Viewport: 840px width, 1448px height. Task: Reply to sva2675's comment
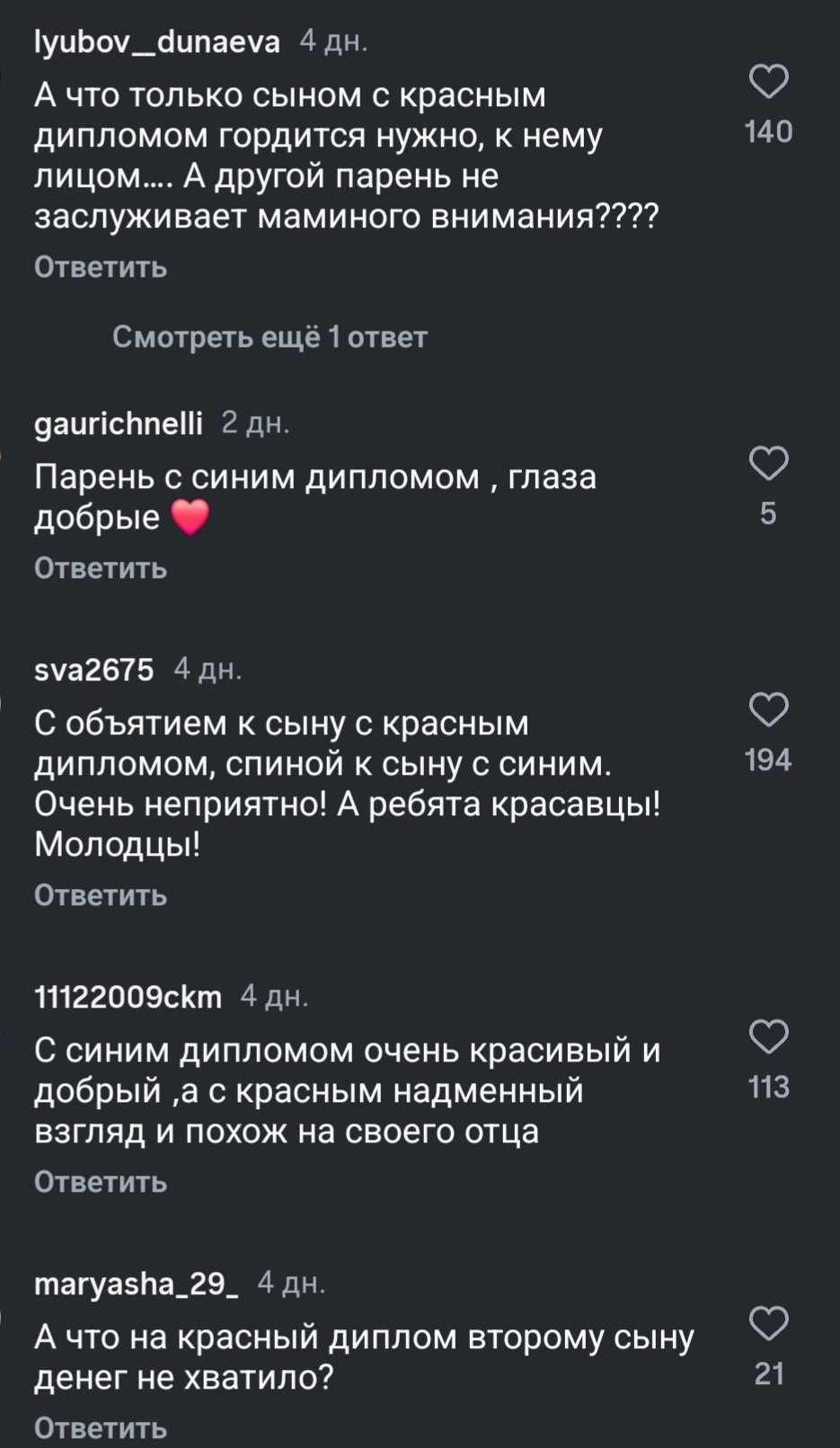[101, 895]
